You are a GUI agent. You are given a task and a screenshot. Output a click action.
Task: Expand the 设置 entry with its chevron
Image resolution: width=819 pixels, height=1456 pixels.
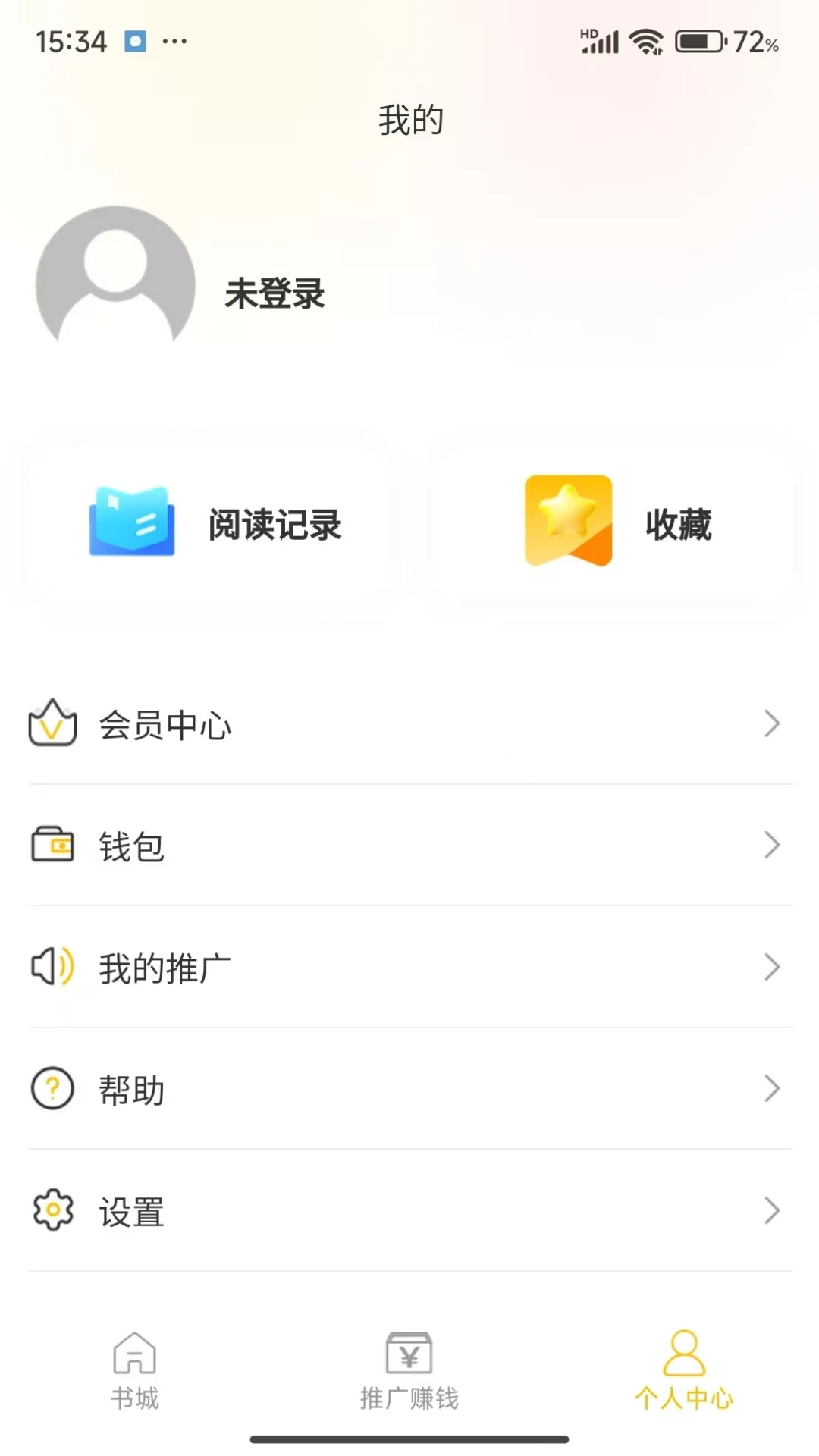(771, 1211)
